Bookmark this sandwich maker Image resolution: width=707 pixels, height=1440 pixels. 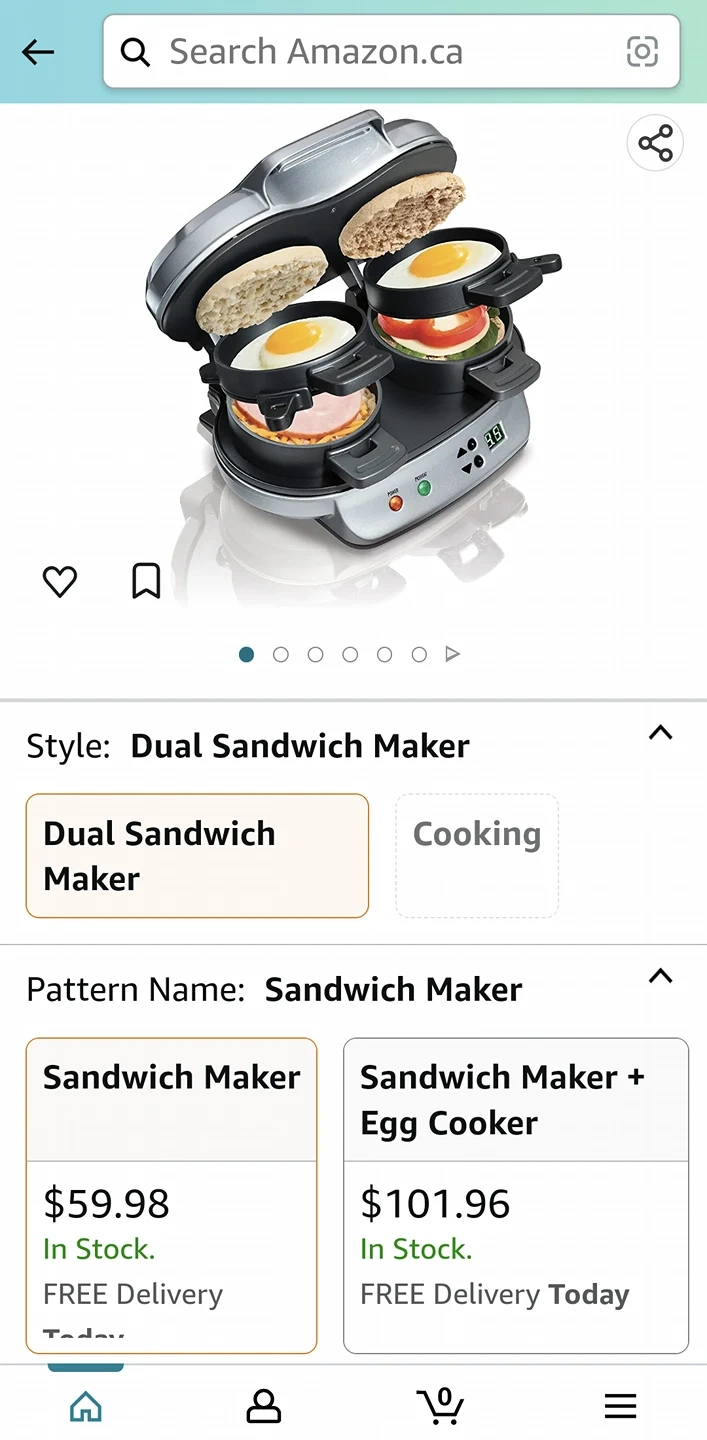(x=146, y=581)
